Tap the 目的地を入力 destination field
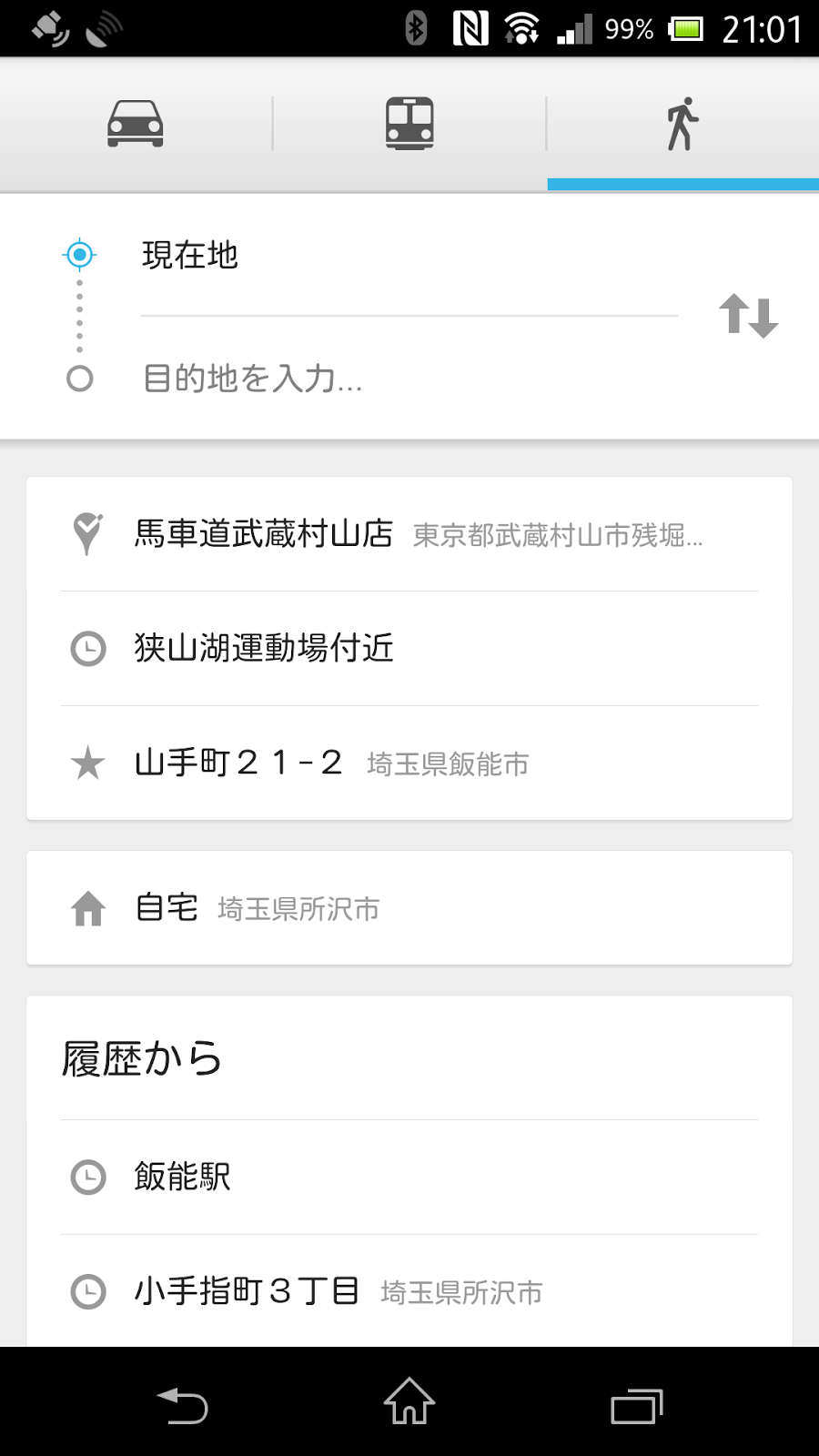The image size is (819, 1456). tap(408, 379)
